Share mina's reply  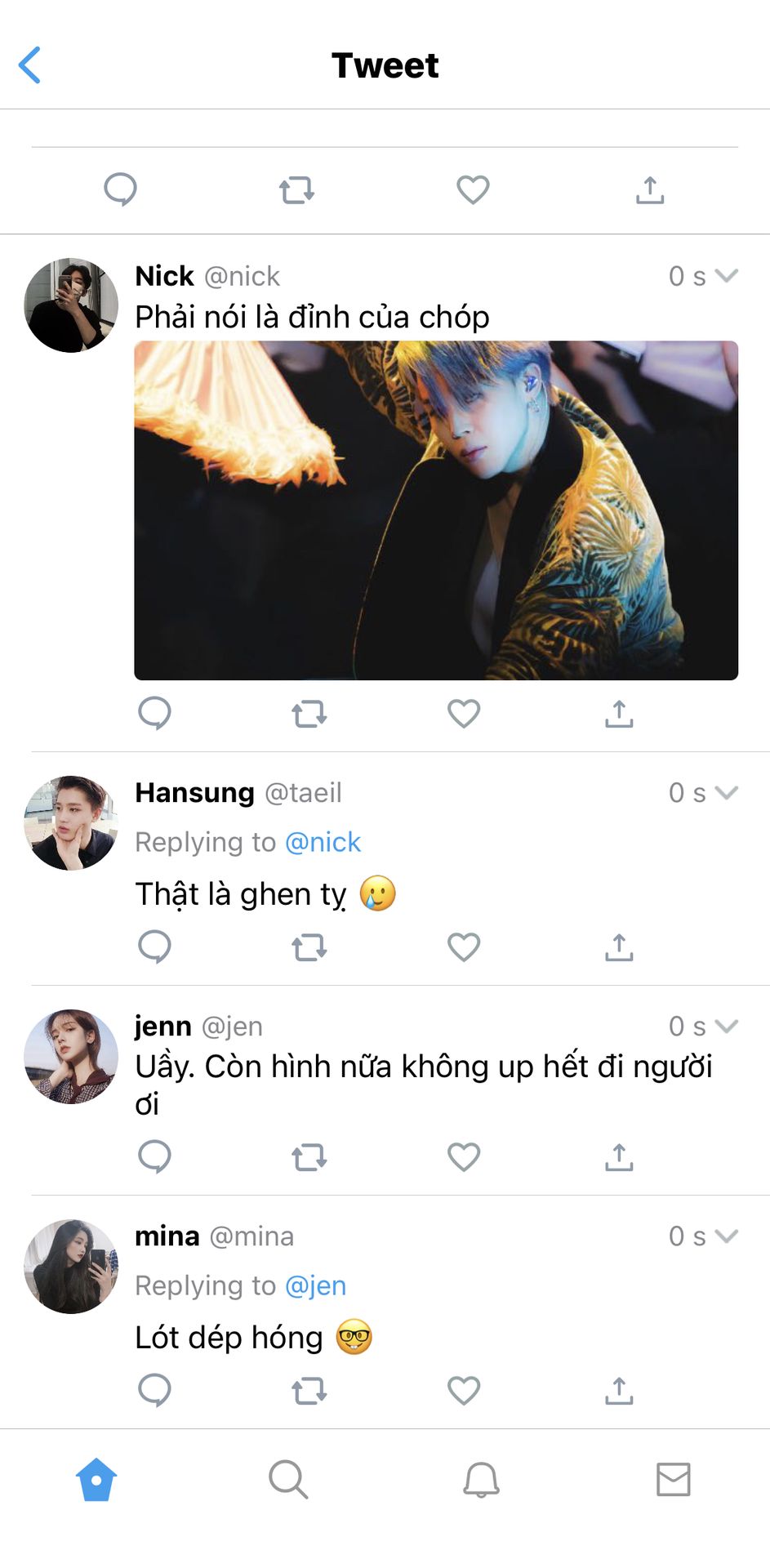(x=619, y=1391)
